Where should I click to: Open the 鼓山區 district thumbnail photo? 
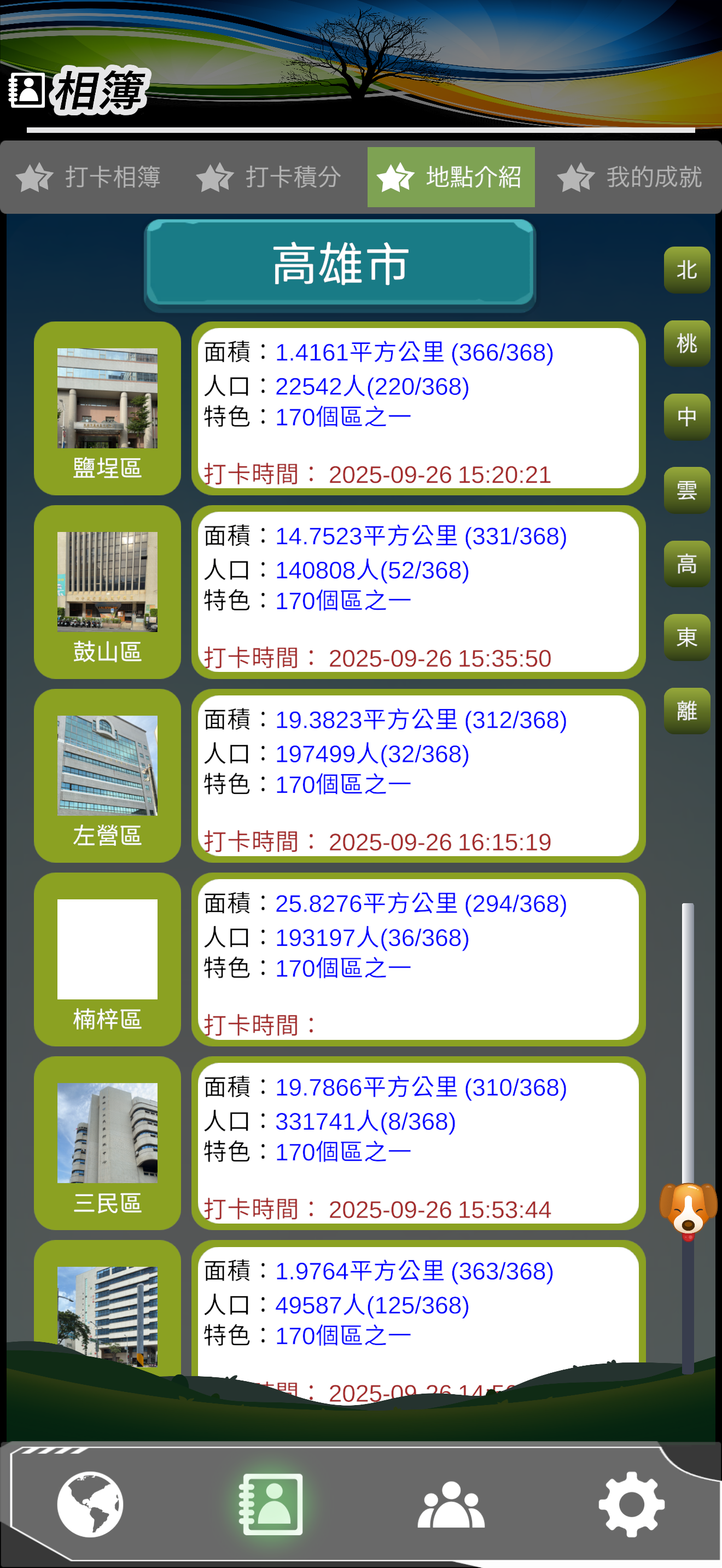point(107,581)
